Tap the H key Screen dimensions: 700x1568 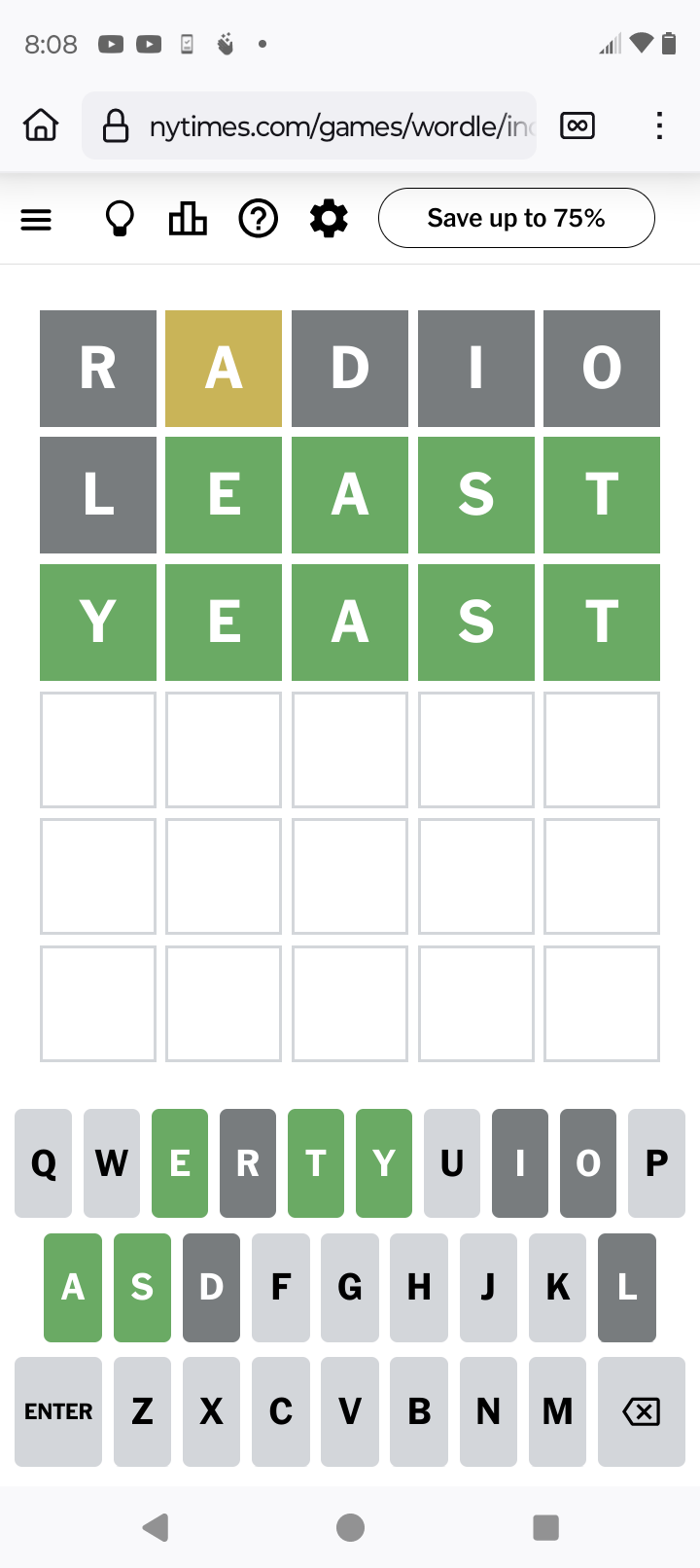pyautogui.click(x=419, y=1288)
